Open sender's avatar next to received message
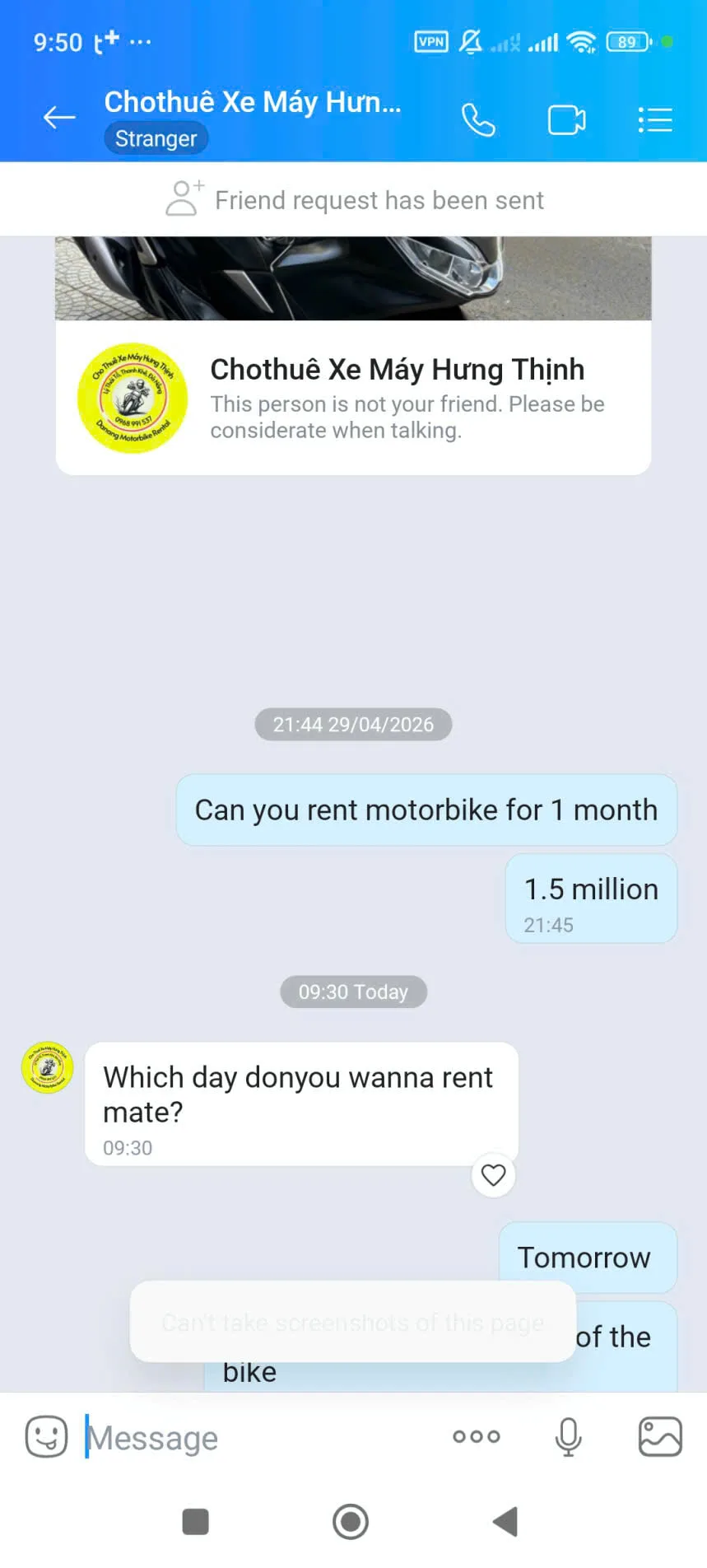 point(47,1068)
